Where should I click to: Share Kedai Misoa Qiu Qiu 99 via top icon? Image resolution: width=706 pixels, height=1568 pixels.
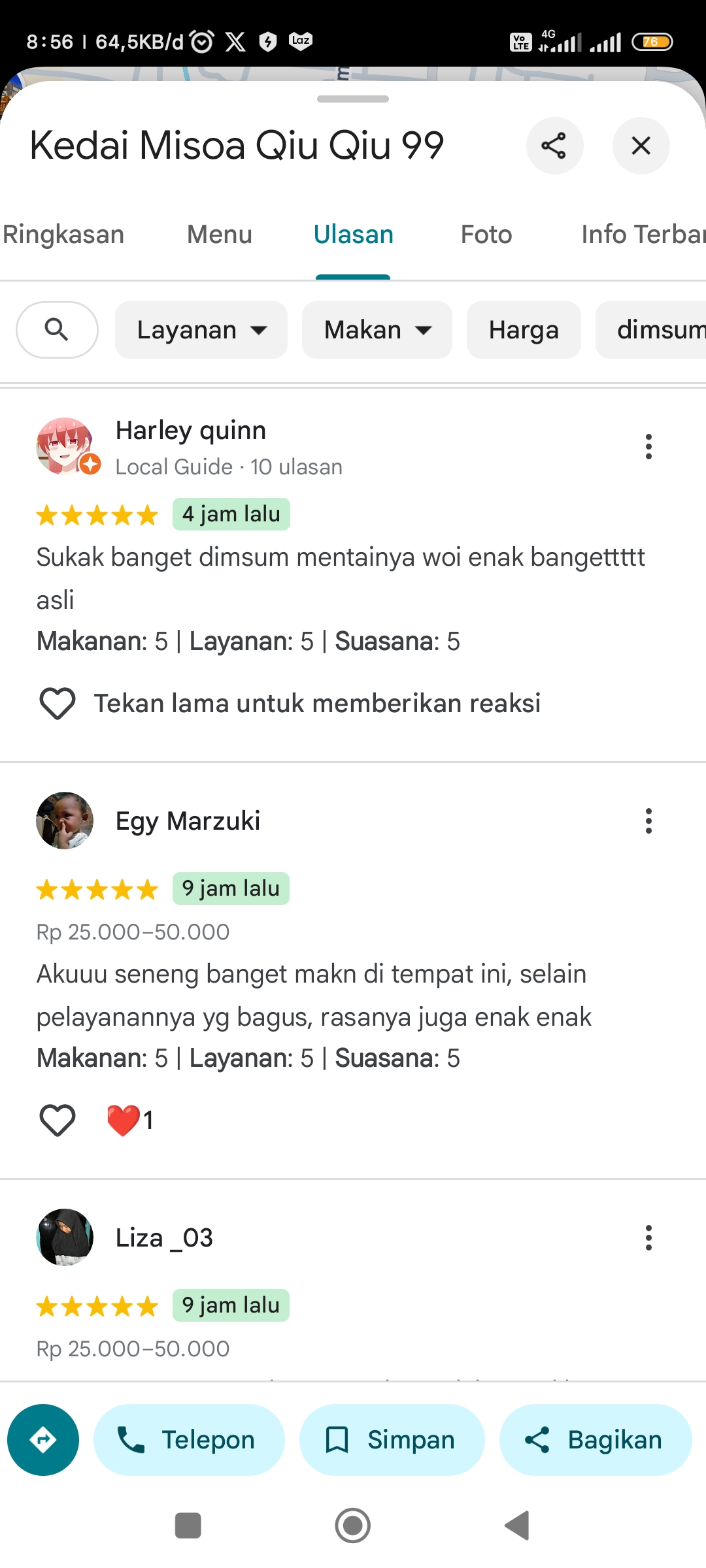click(x=554, y=146)
